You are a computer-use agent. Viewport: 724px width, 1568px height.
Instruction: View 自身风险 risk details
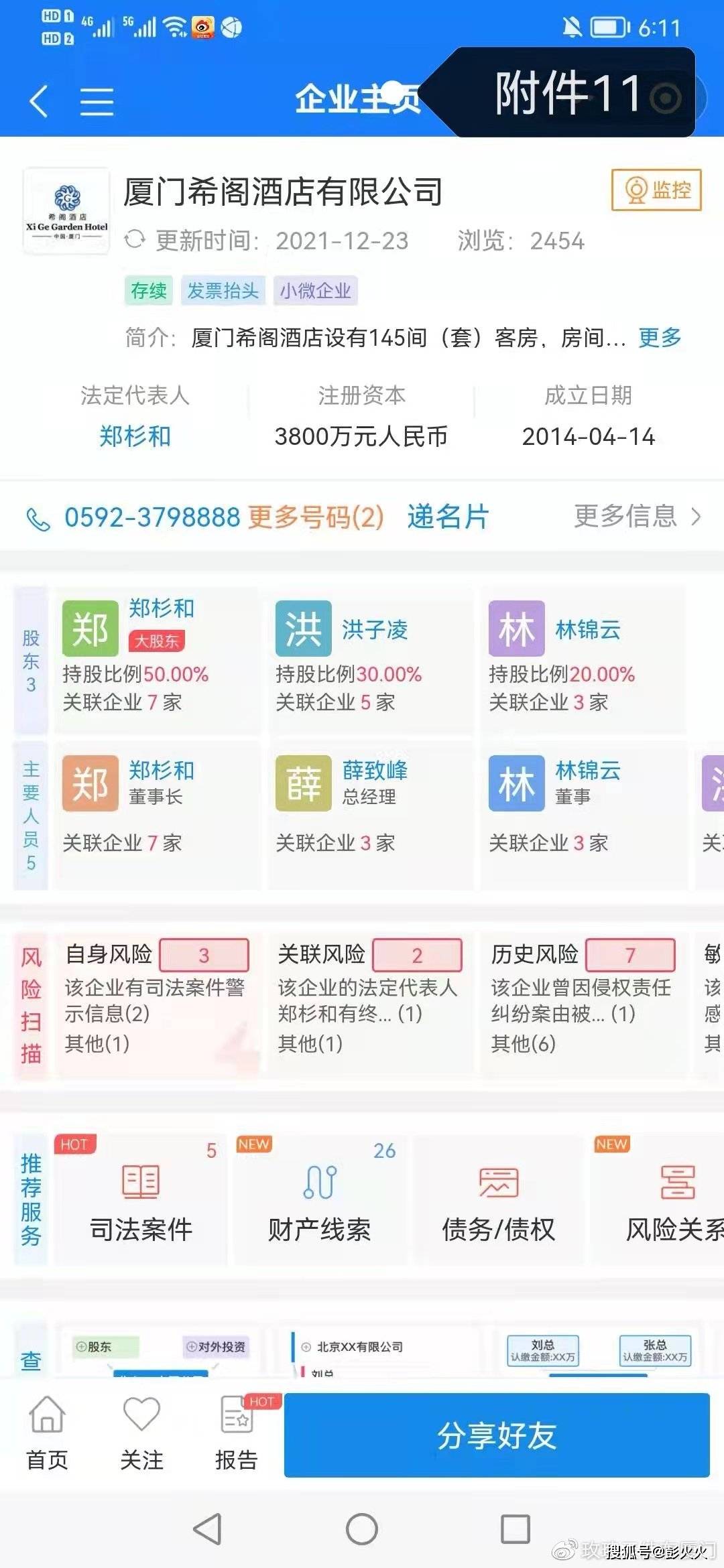pos(157,998)
